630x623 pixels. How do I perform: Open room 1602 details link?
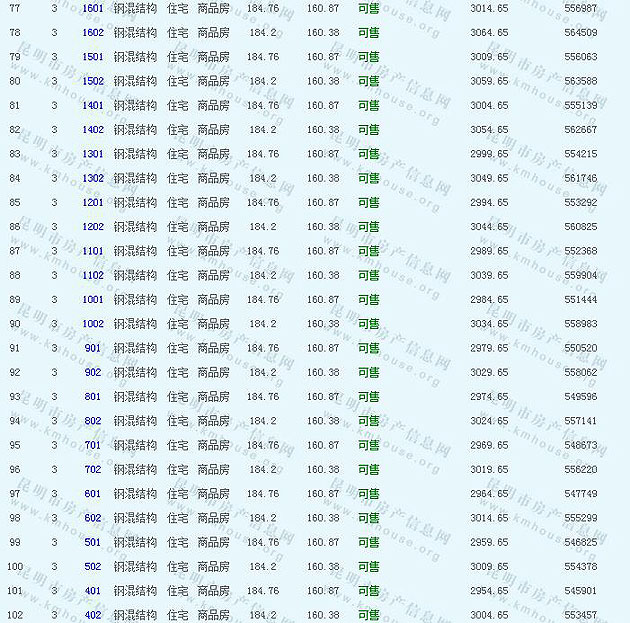(92, 32)
